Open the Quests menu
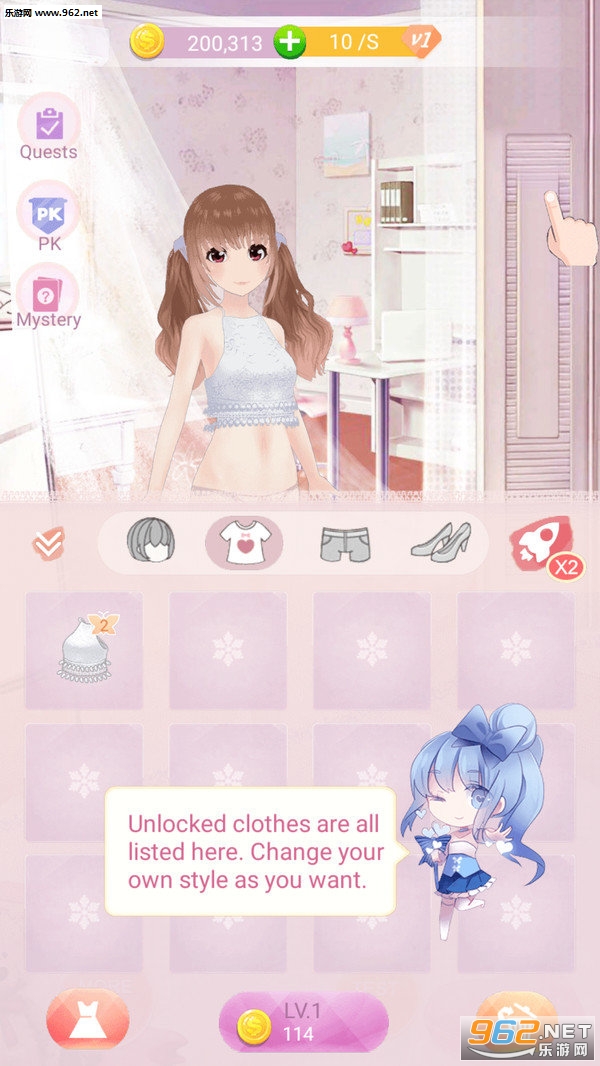The height and width of the screenshot is (1066, 600). tap(49, 128)
